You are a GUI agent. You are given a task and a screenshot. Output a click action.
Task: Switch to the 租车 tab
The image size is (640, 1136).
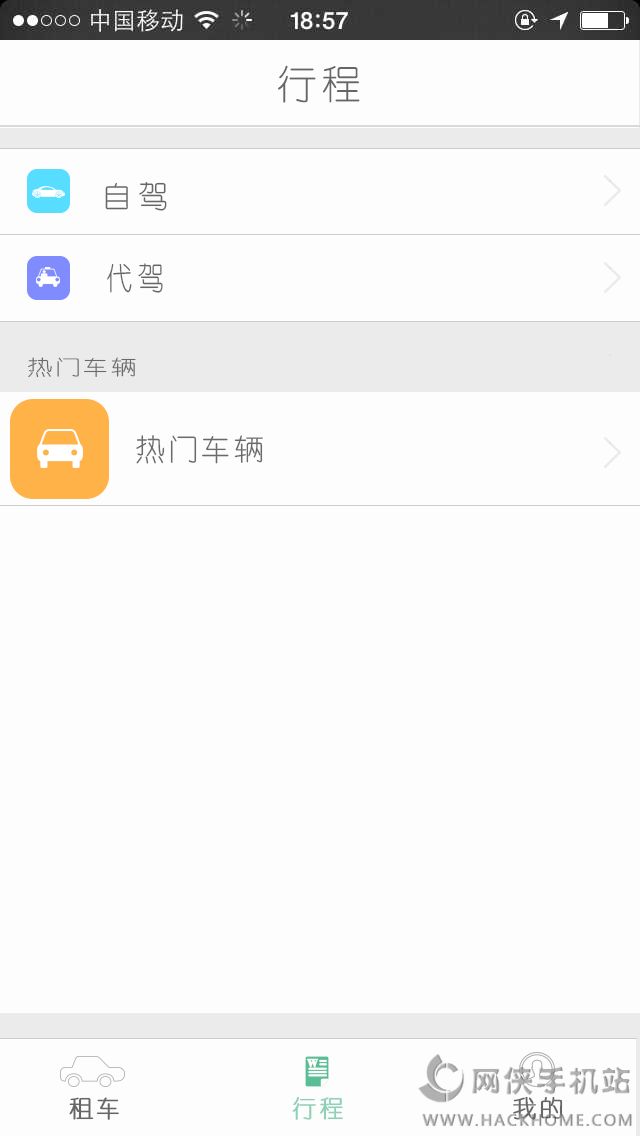click(x=94, y=1088)
